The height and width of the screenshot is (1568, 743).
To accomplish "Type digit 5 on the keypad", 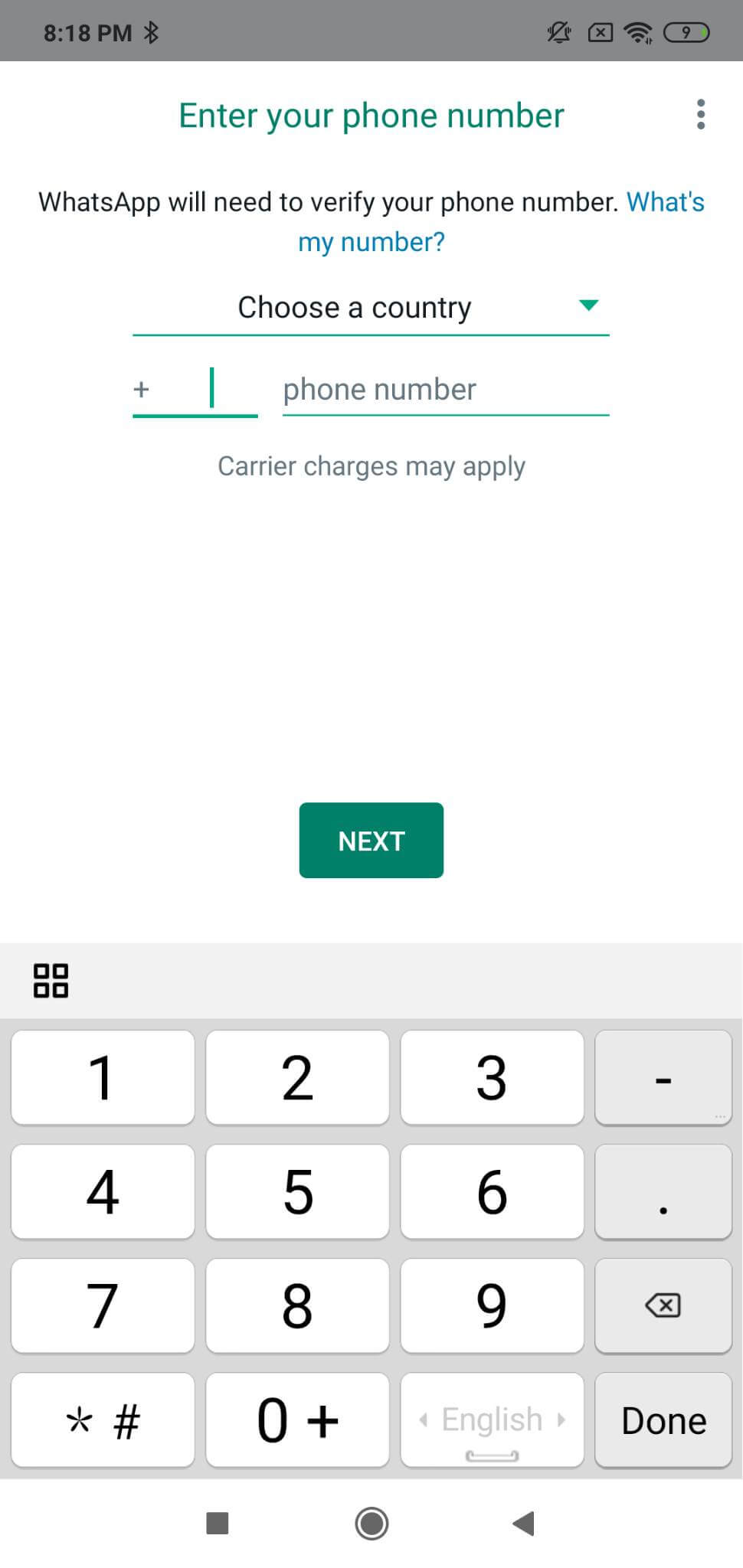I will (297, 1191).
